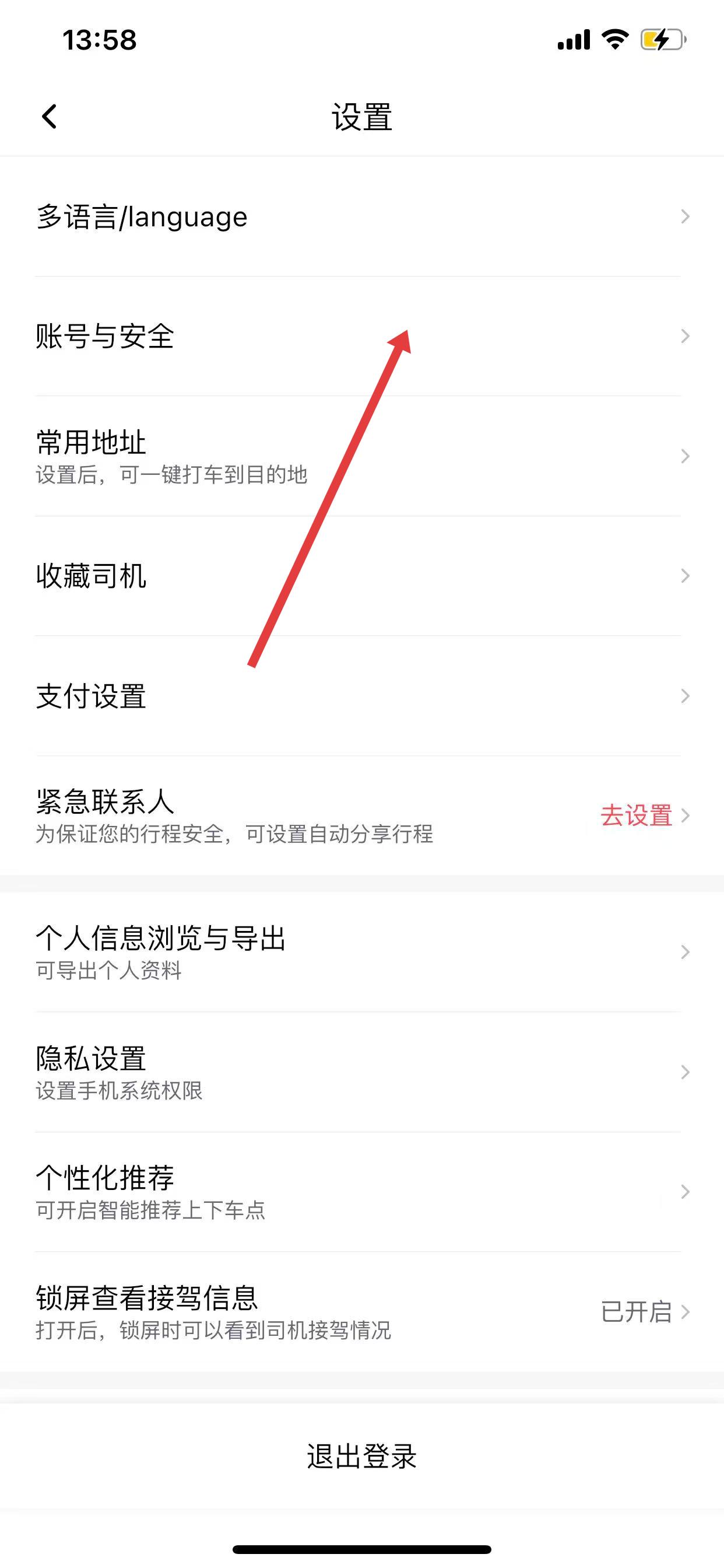The width and height of the screenshot is (724, 1568).
Task: Open 锁屏查看接驾信息 setting
Action: pyautogui.click(x=361, y=1311)
